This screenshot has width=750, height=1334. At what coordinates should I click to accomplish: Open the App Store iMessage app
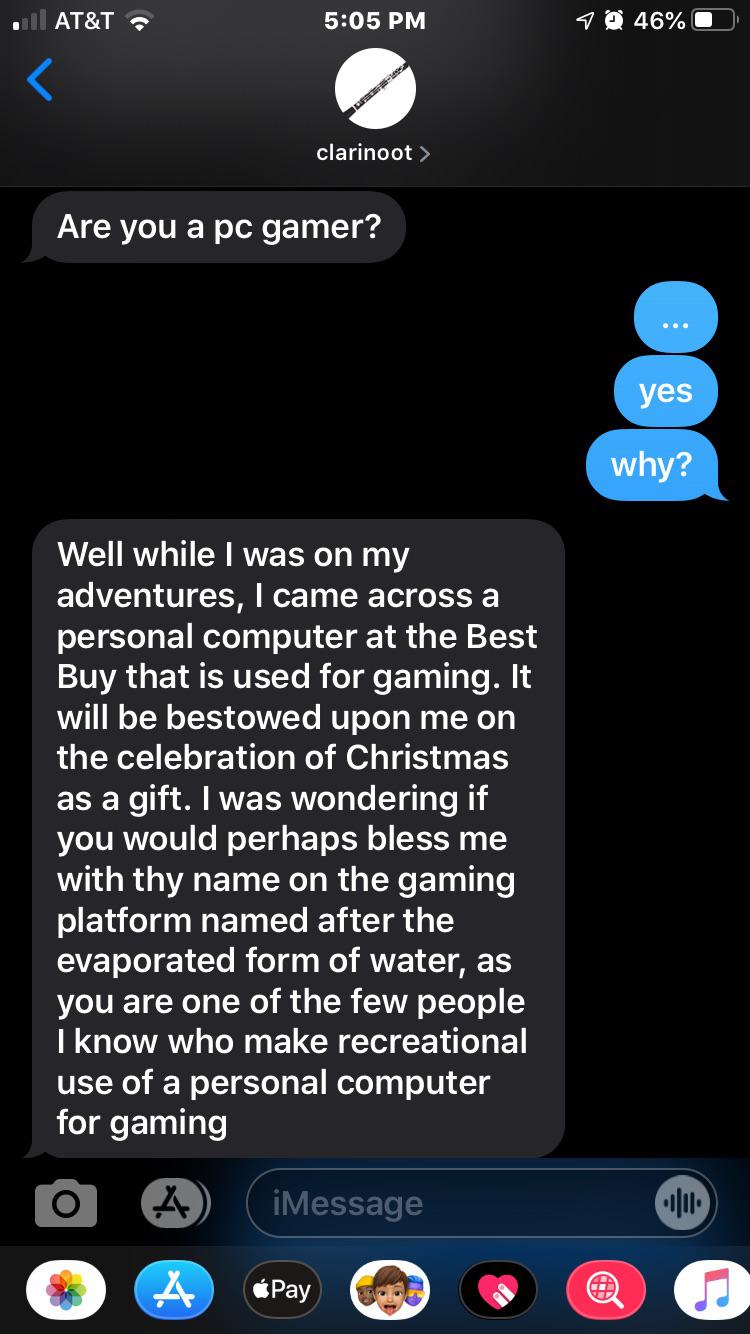(x=174, y=1290)
